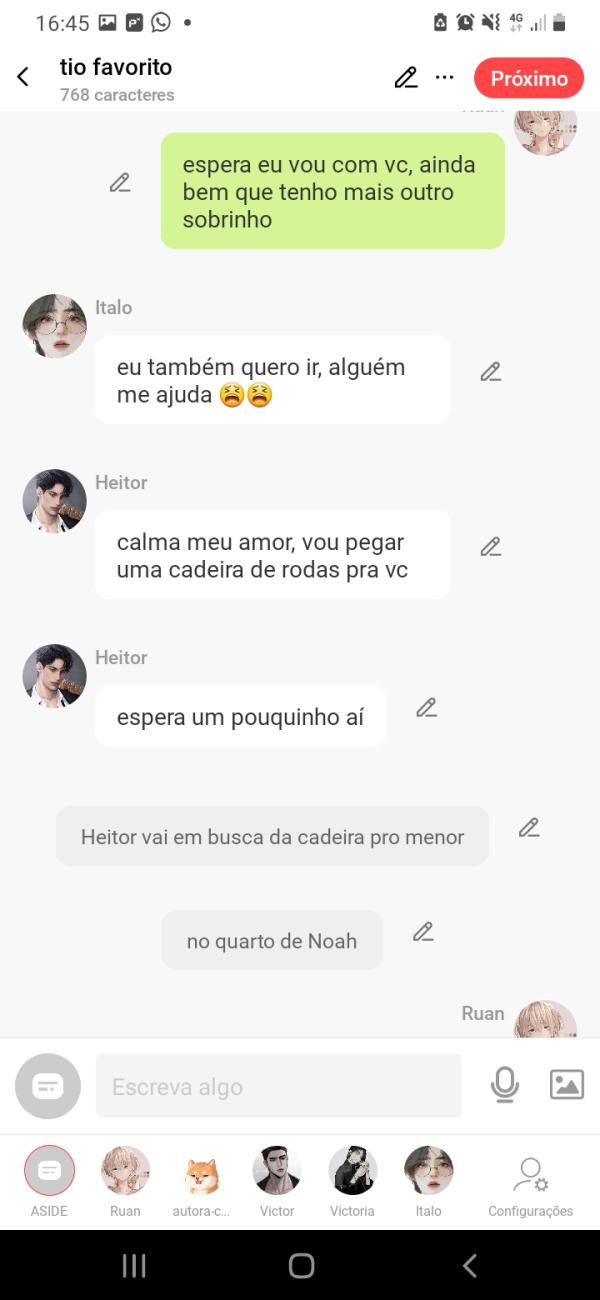Focus the "Escreva algo" text field

(278, 1086)
